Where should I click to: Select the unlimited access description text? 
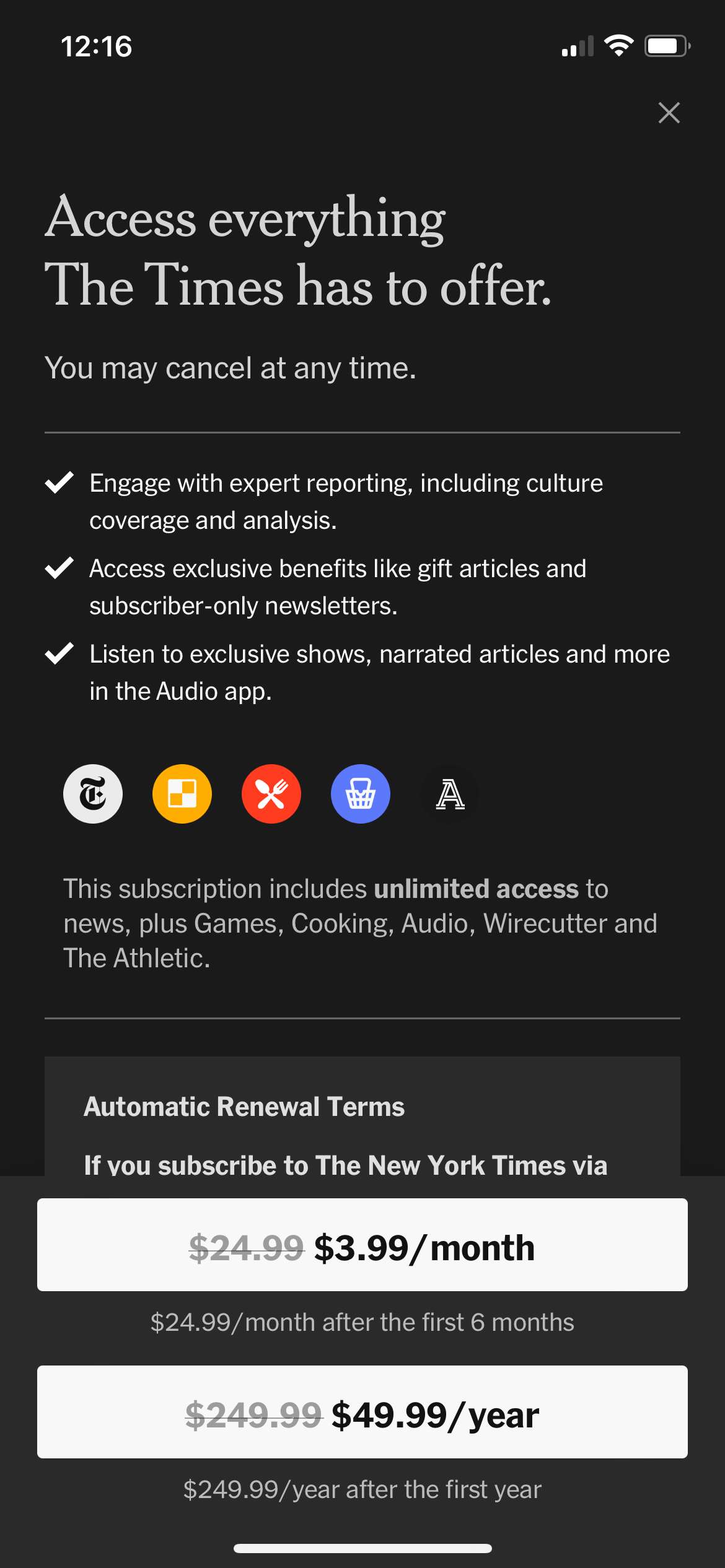click(x=361, y=923)
